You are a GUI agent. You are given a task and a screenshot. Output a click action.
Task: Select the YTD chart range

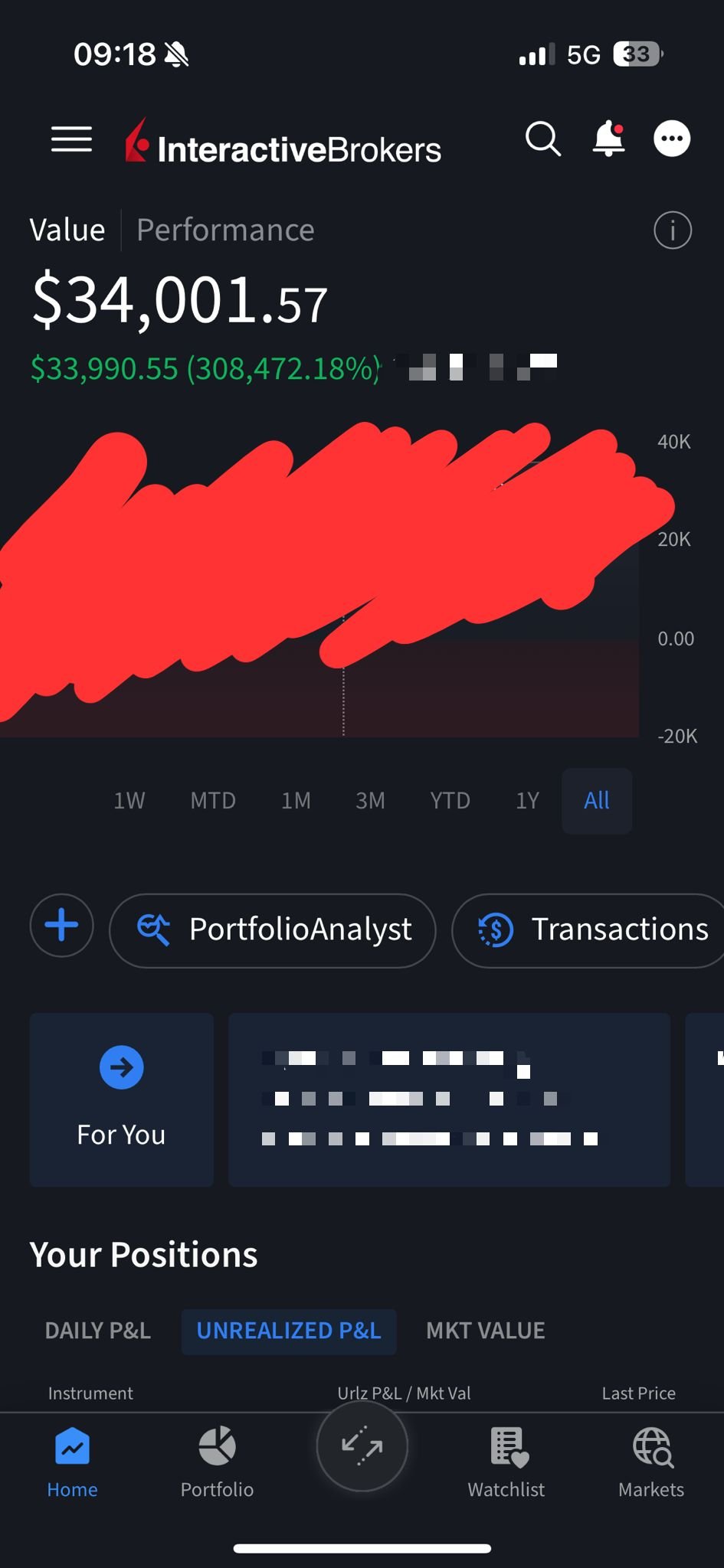click(450, 801)
